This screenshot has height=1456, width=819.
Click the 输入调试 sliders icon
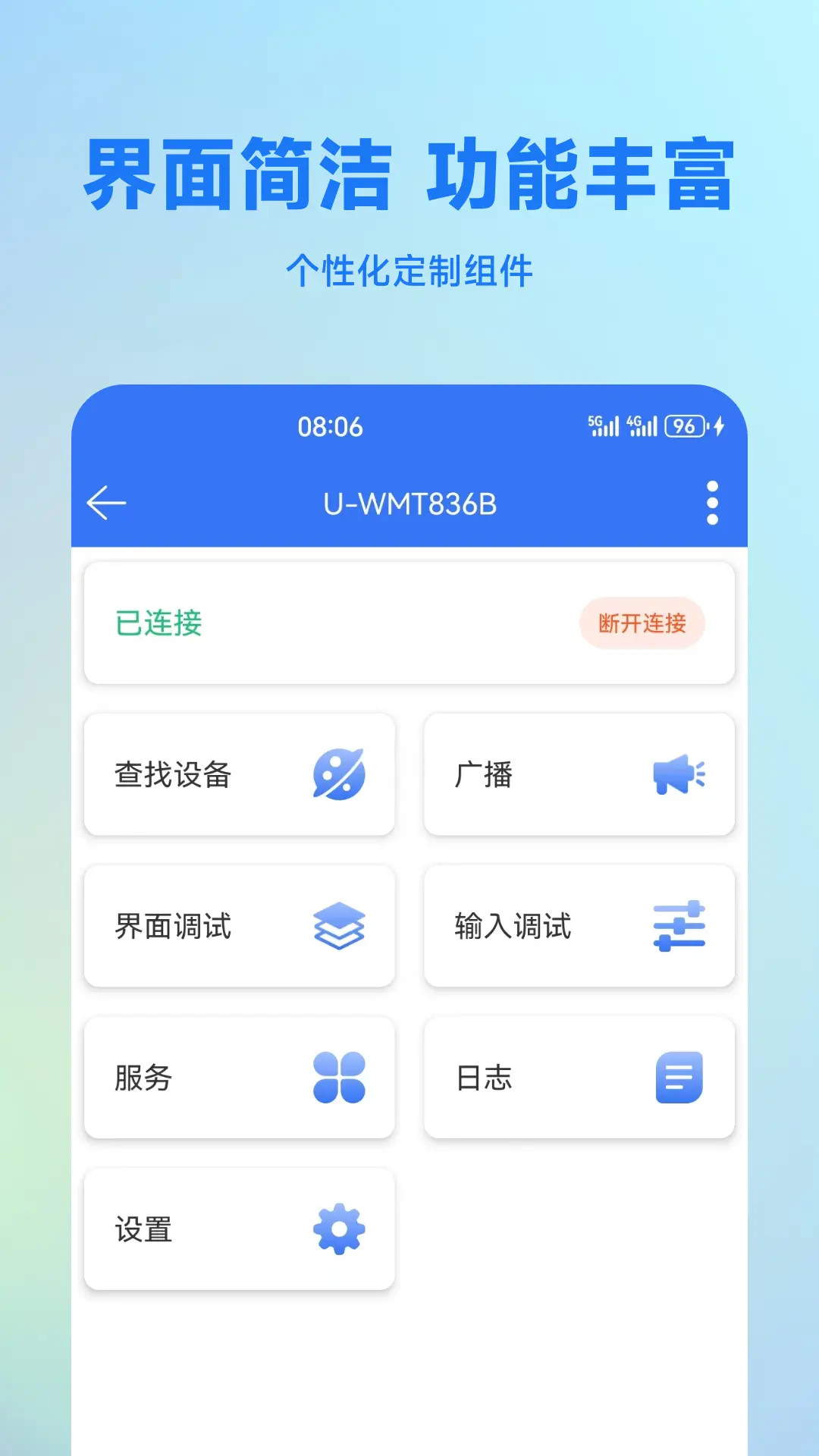coord(680,927)
